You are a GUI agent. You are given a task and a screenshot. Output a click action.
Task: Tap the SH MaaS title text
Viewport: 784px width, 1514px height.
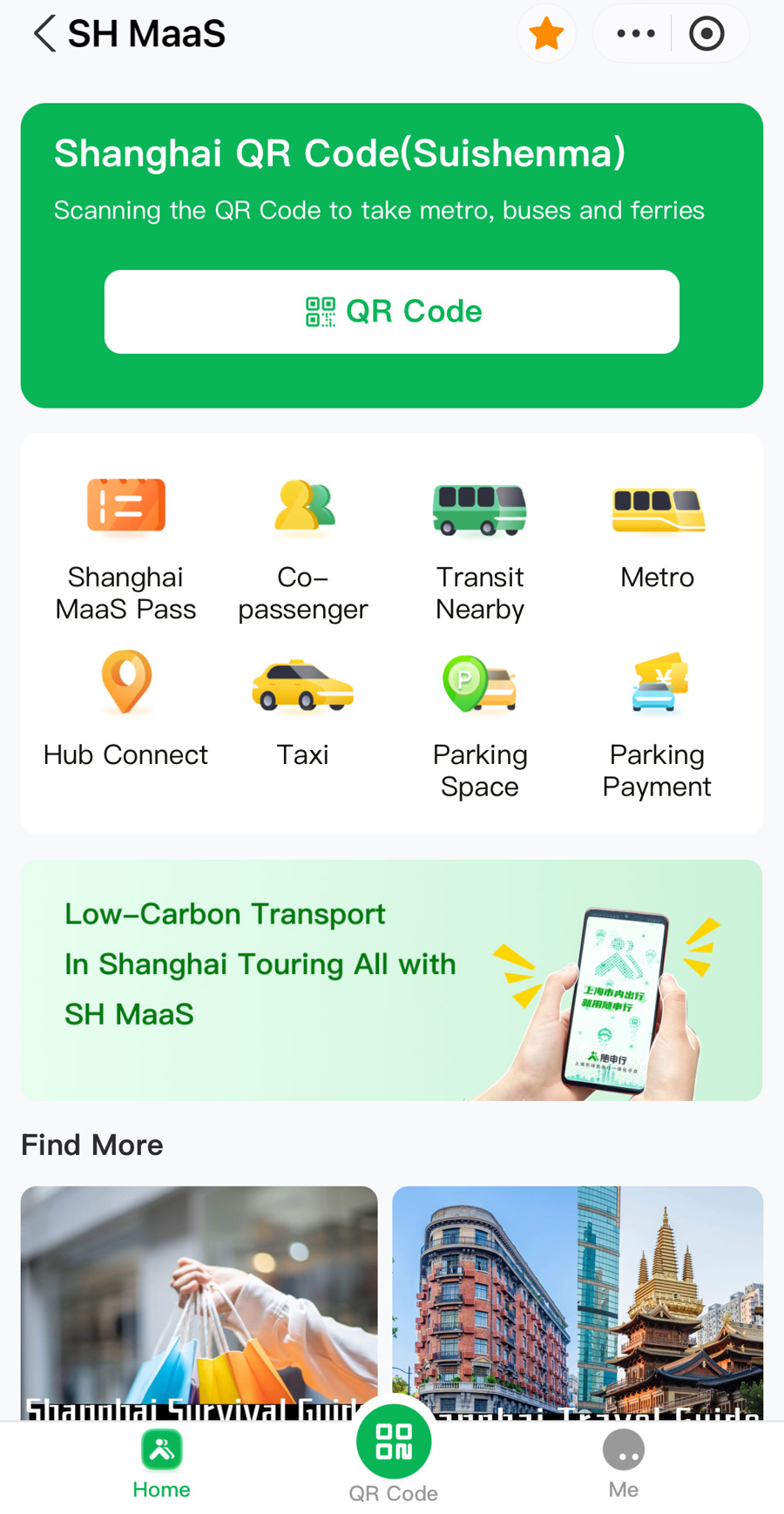145,33
